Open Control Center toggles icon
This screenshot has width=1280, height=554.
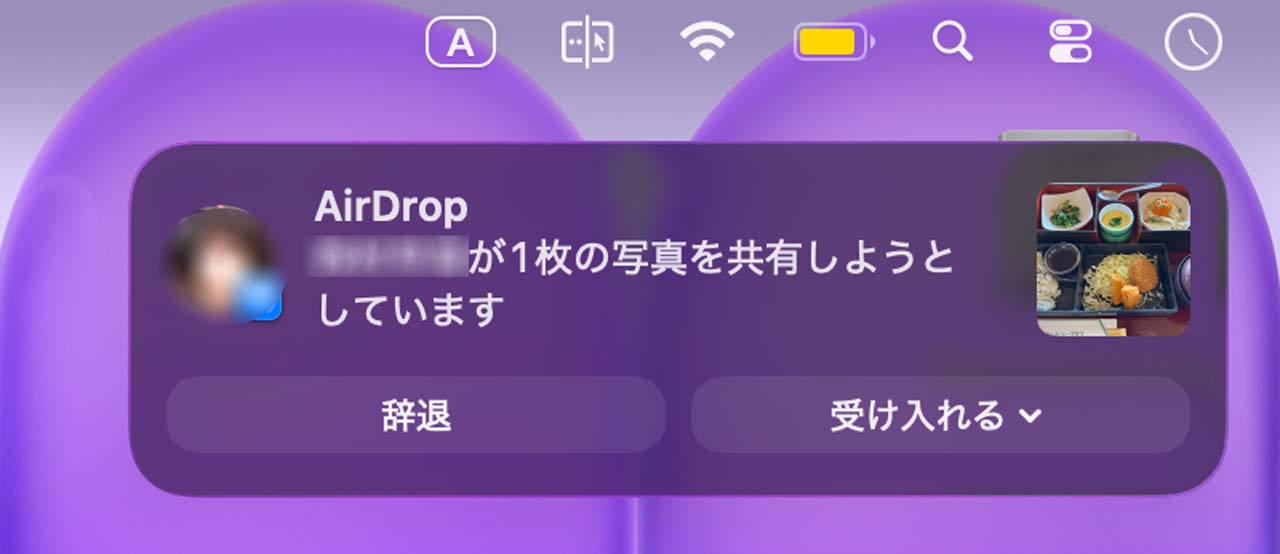coord(1071,43)
